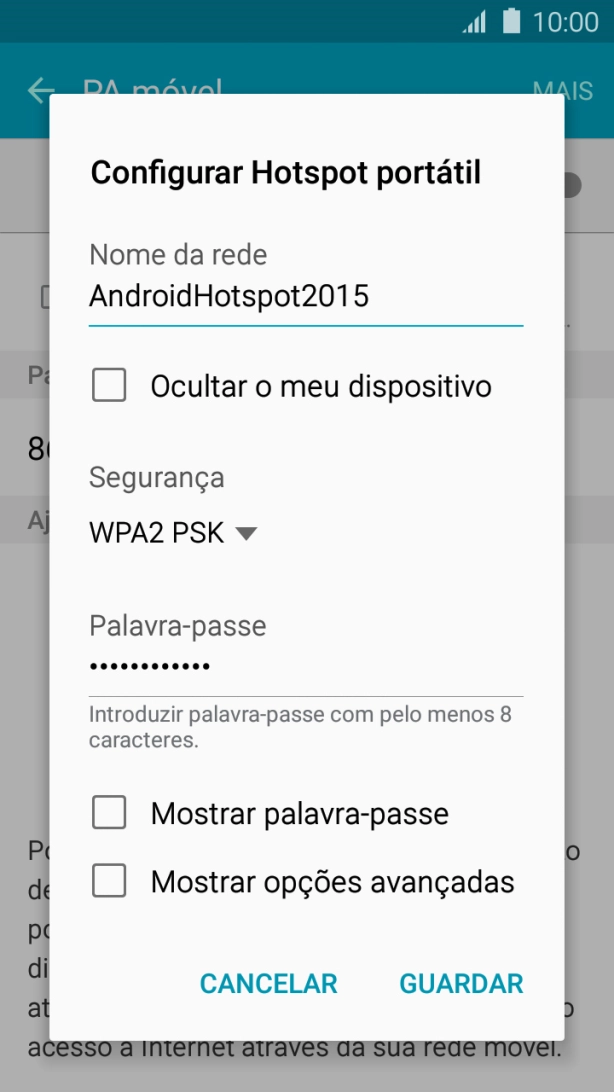Tap the Nome da rede text field
614x1092 pixels.
305,297
